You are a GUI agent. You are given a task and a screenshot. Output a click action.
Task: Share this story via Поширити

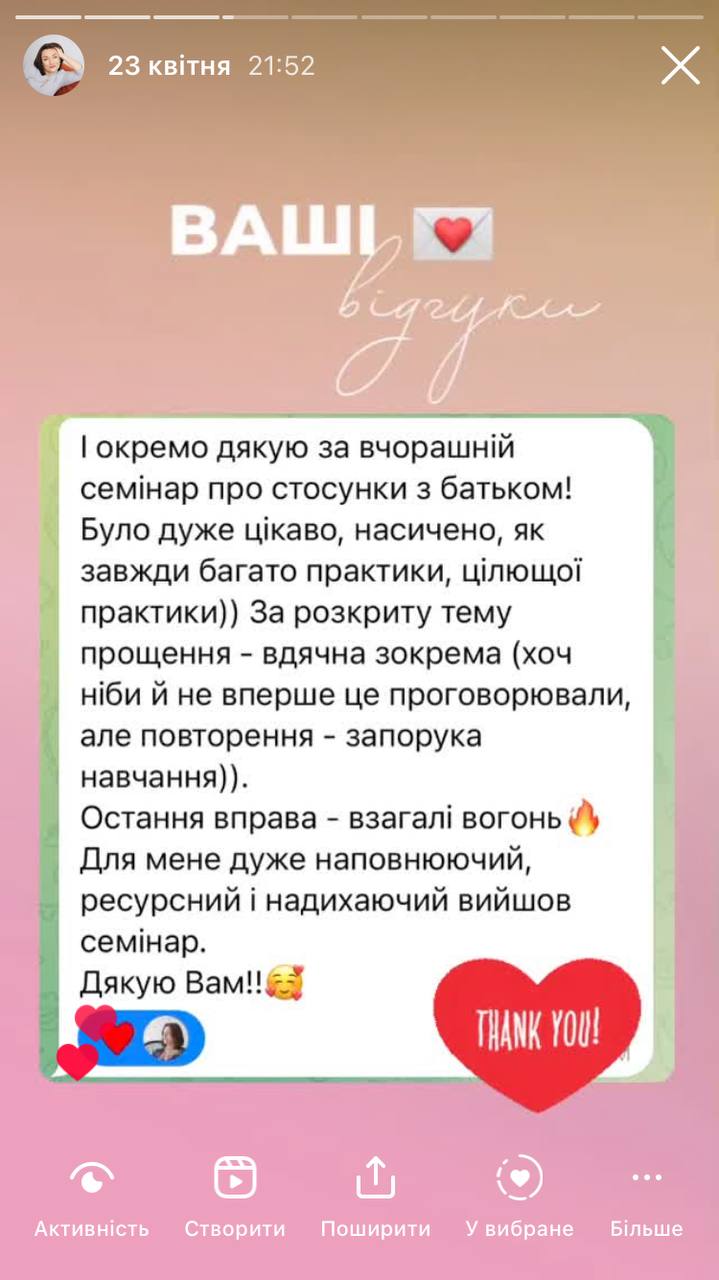pos(376,1198)
